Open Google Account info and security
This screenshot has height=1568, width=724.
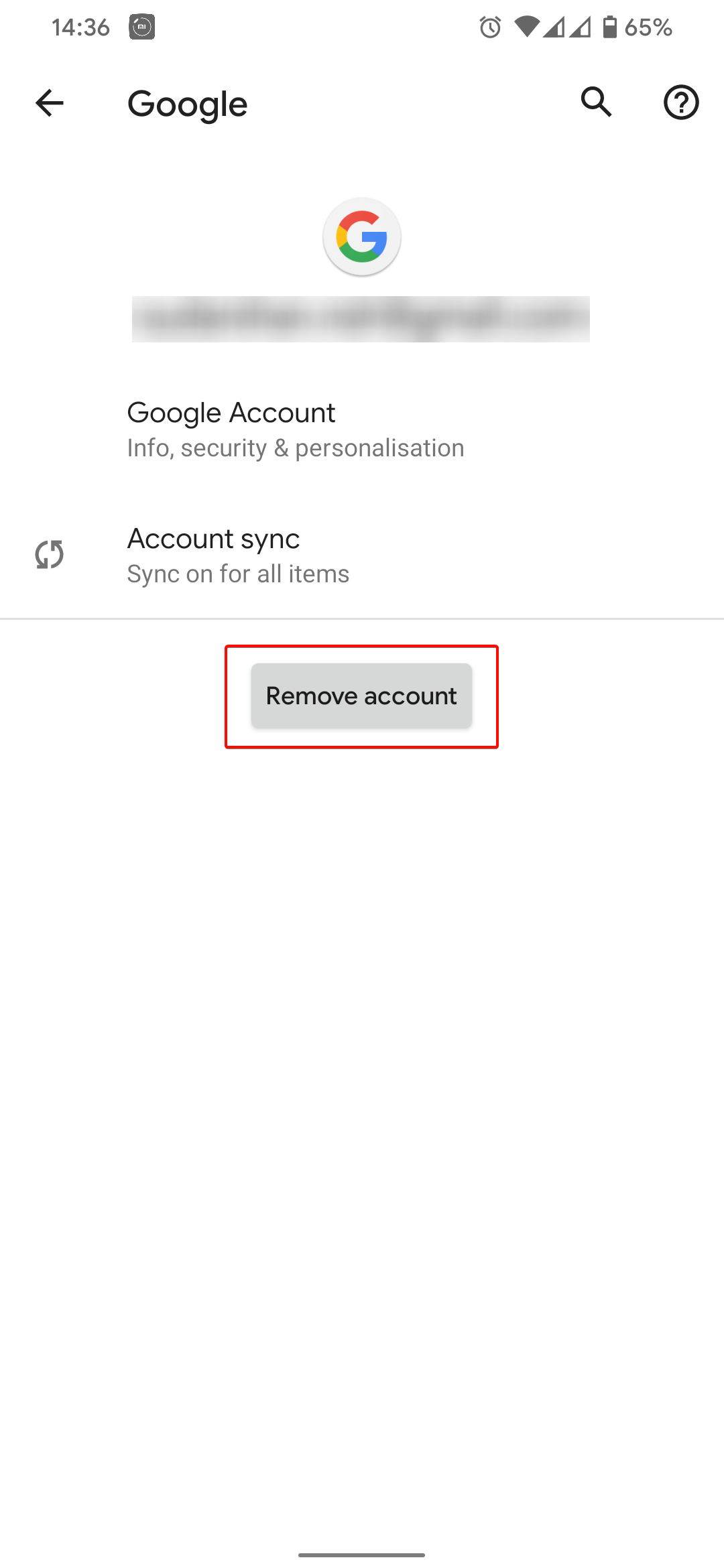tap(362, 429)
